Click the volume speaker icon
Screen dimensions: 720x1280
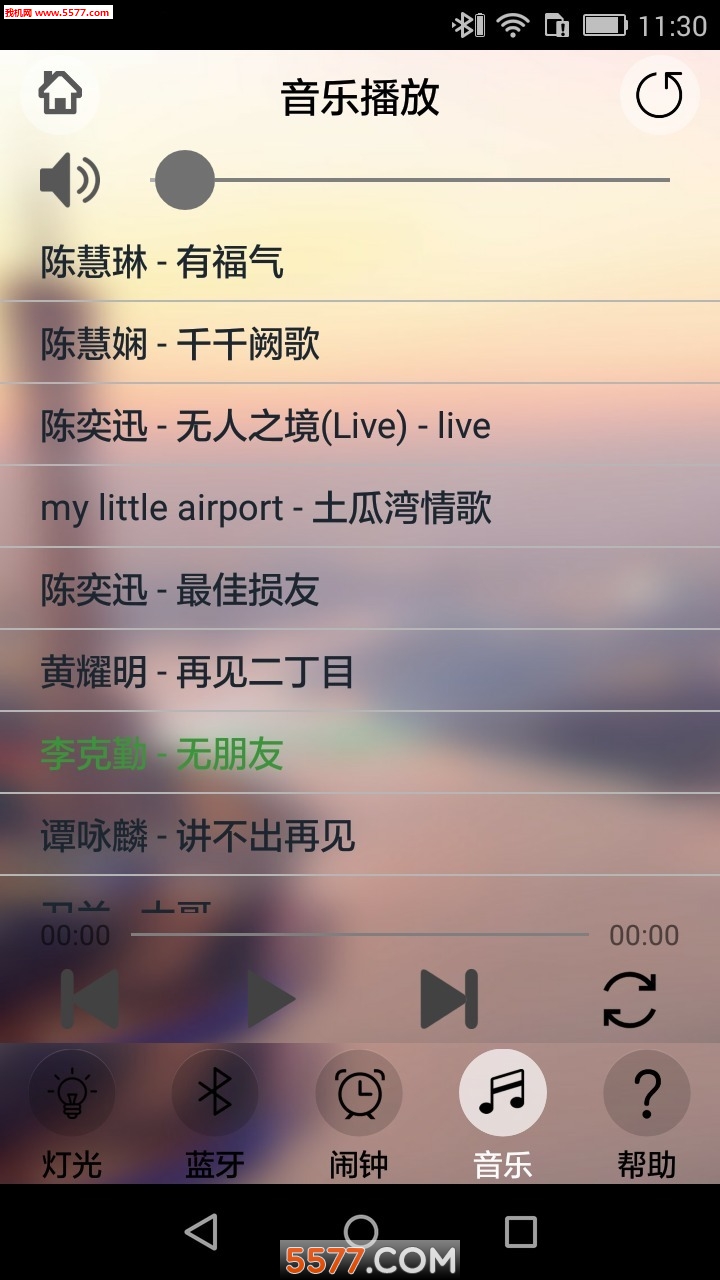click(x=69, y=180)
